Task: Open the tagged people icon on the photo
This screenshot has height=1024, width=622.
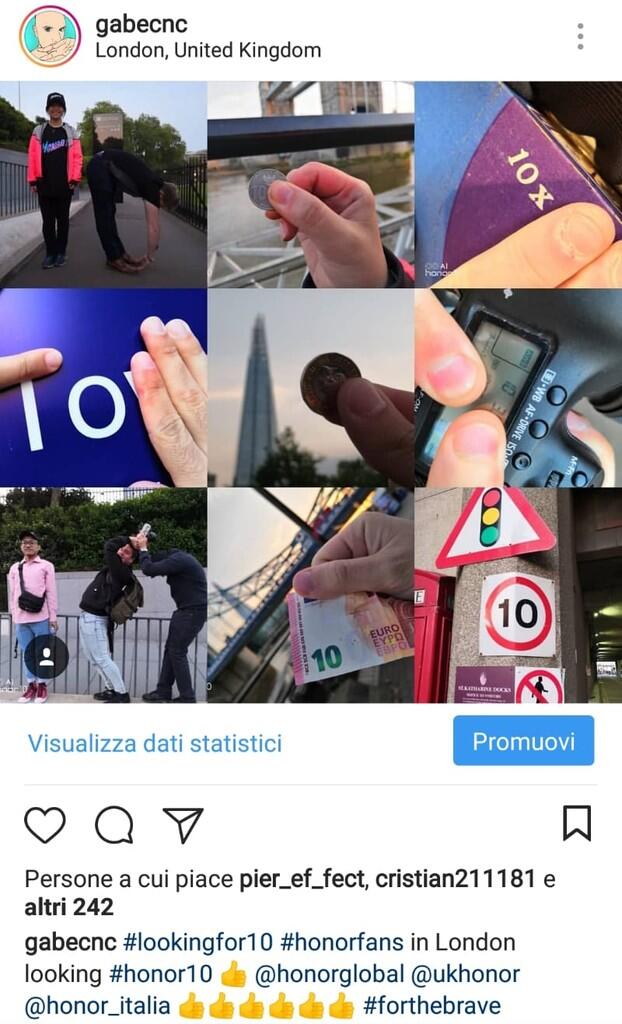Action: [x=46, y=656]
